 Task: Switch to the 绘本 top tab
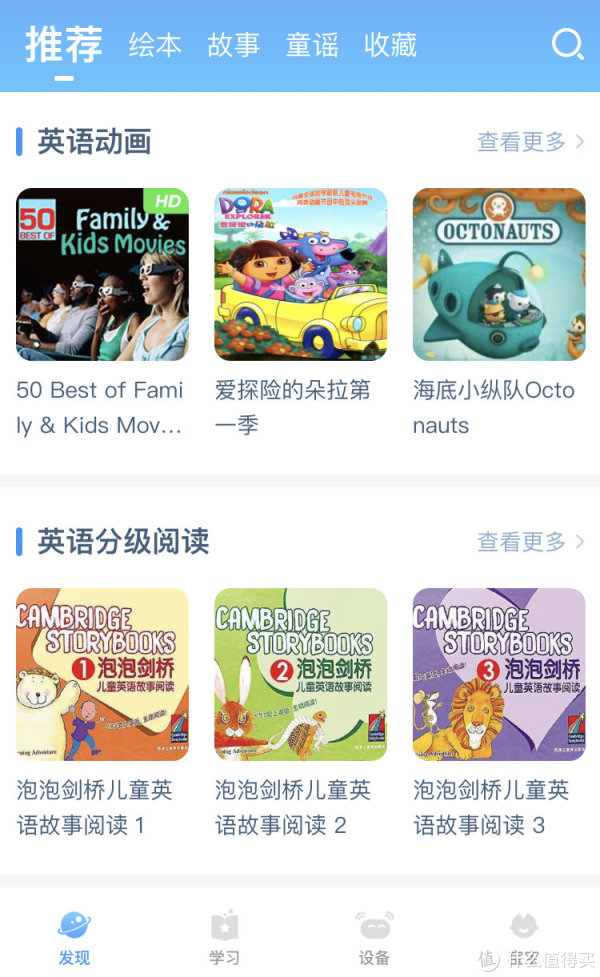click(155, 45)
